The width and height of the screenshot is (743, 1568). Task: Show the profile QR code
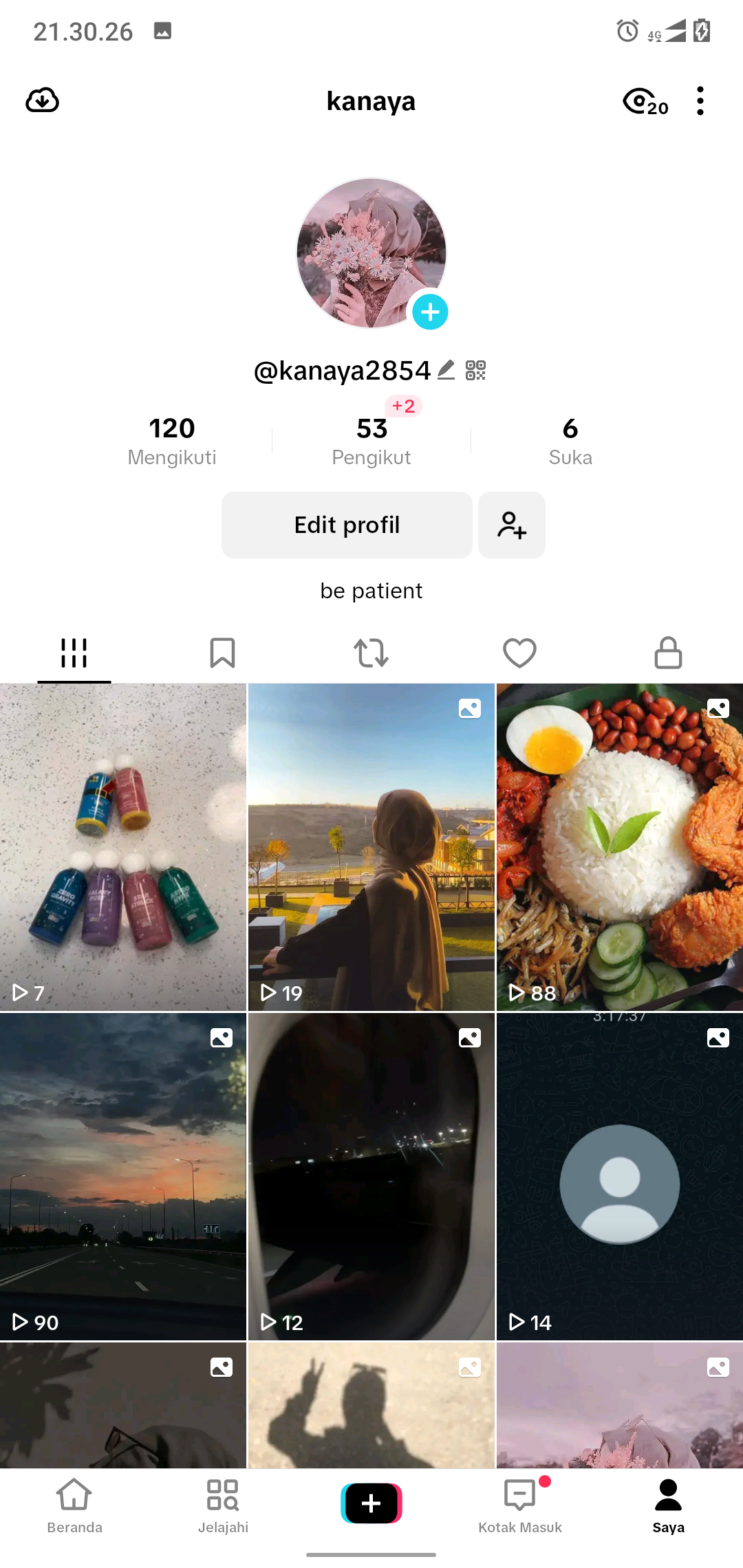pyautogui.click(x=475, y=370)
